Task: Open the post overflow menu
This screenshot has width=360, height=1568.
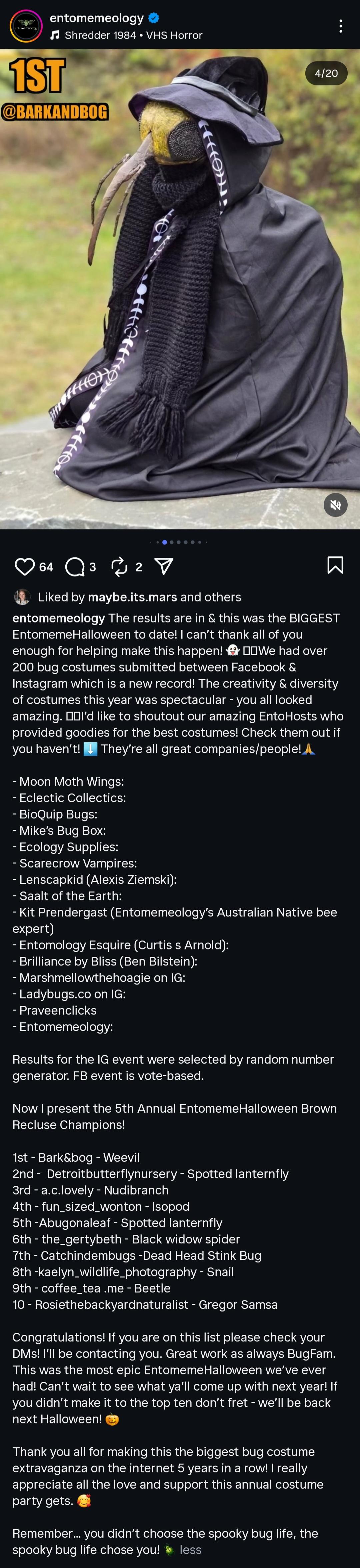Action: coord(341,26)
